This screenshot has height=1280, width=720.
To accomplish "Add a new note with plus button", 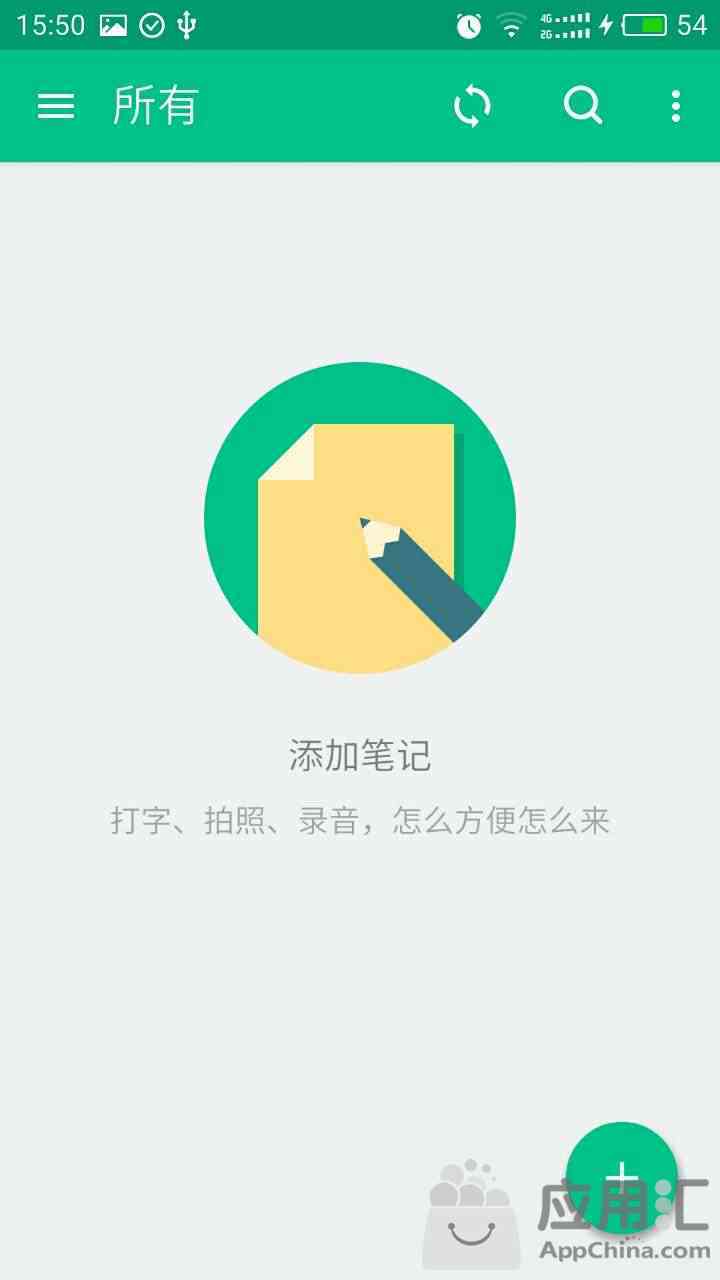I will 622,1177.
